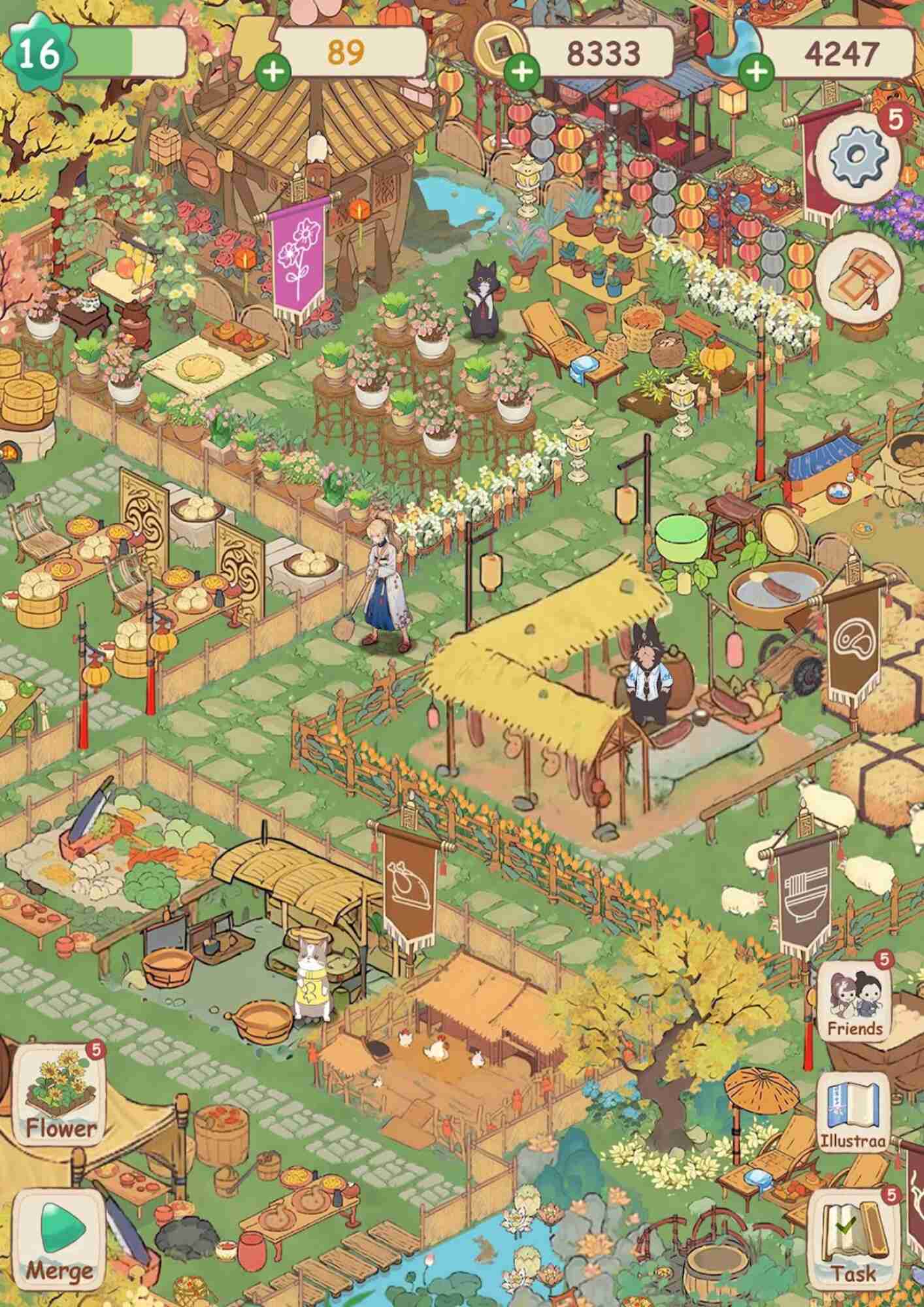Tap the pink flower shop banner
Image resolution: width=924 pixels, height=1307 pixels.
(298, 259)
